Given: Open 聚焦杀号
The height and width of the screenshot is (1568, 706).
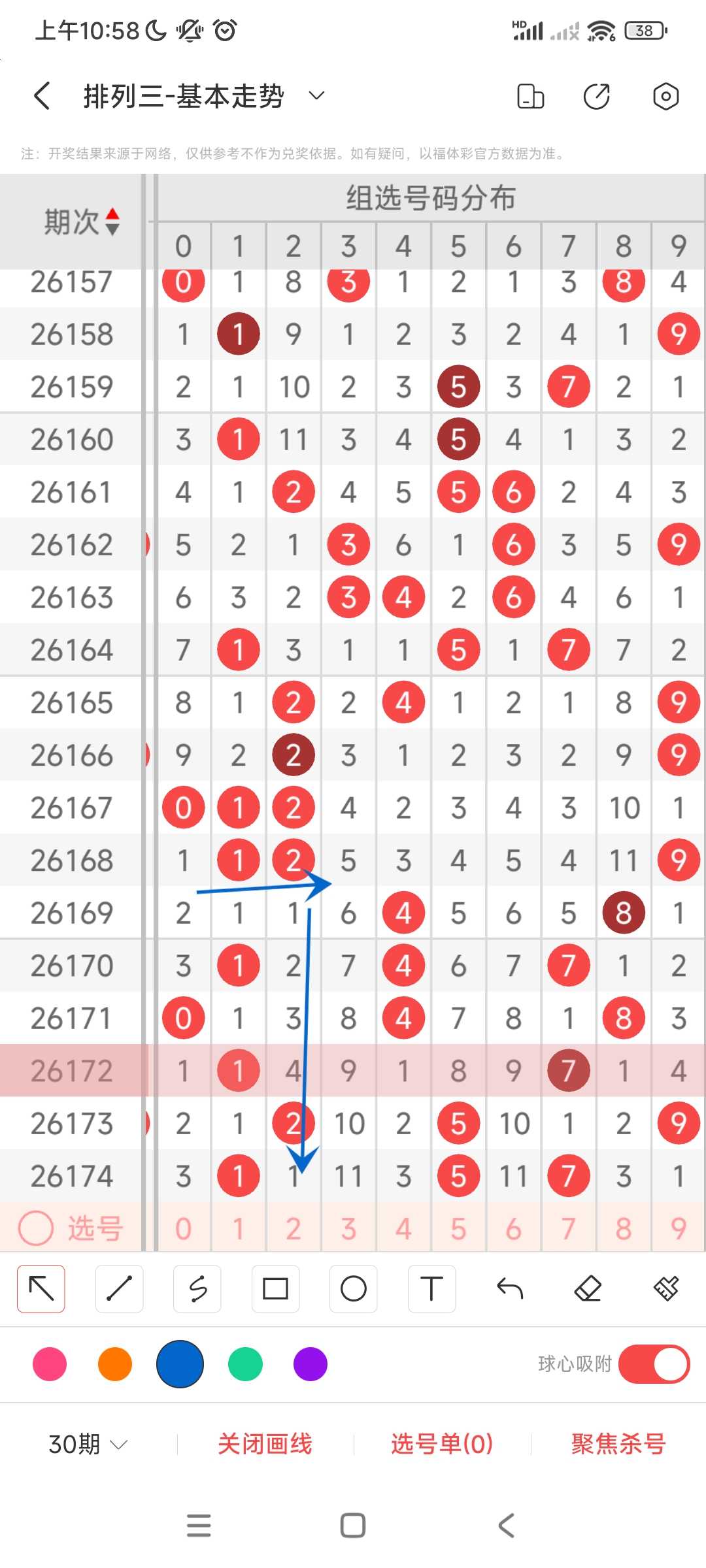Looking at the screenshot, I should coord(618,1444).
